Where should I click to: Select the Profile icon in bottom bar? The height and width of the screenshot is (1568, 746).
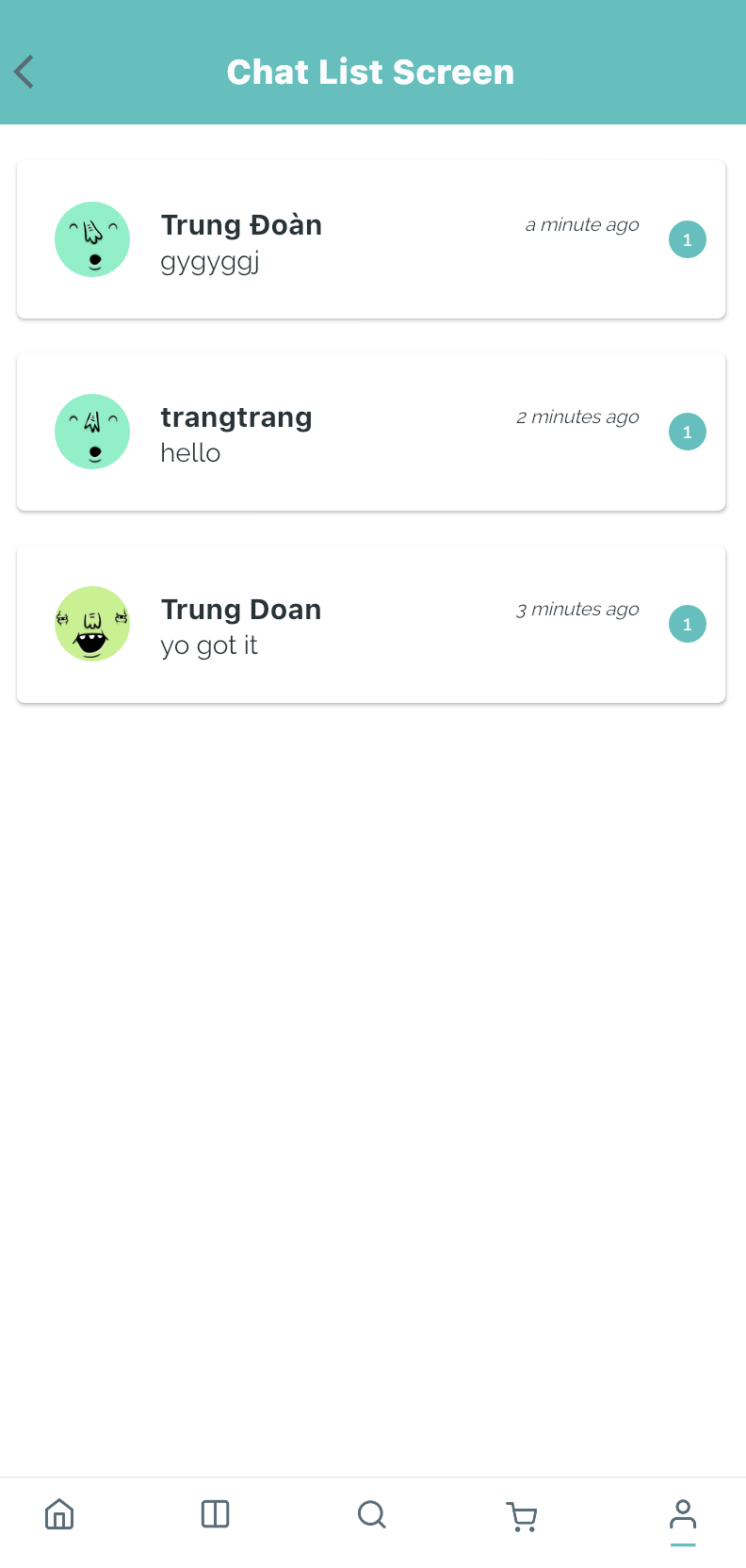point(683,1511)
